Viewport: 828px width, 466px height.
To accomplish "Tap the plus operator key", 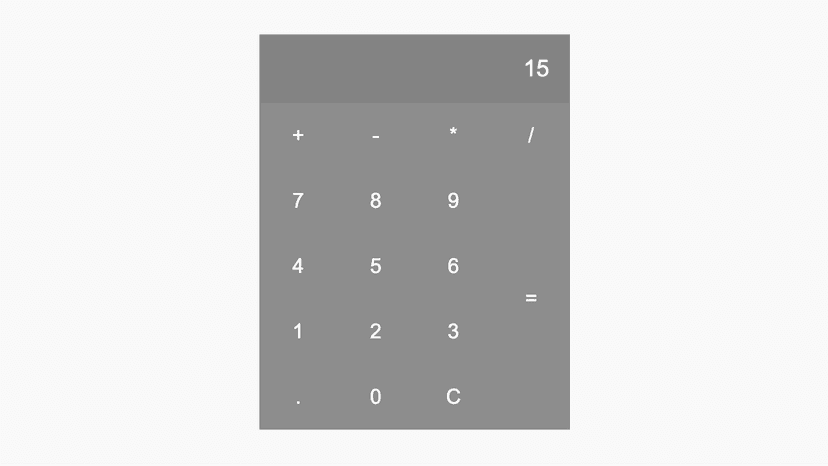I will (298, 136).
